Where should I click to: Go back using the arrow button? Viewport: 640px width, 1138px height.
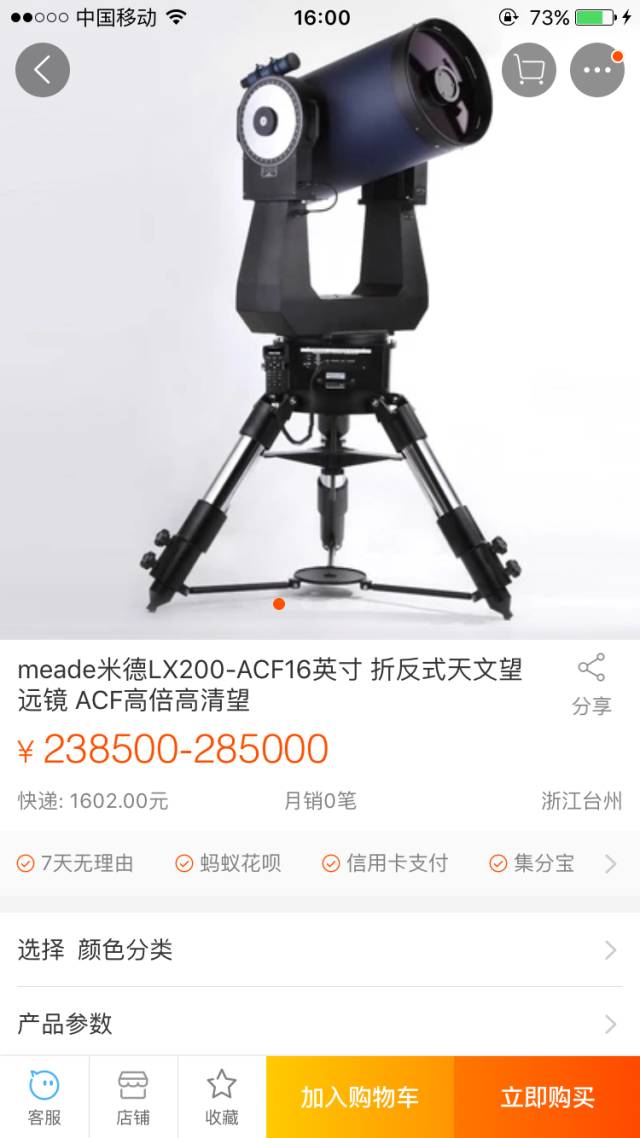coord(42,69)
